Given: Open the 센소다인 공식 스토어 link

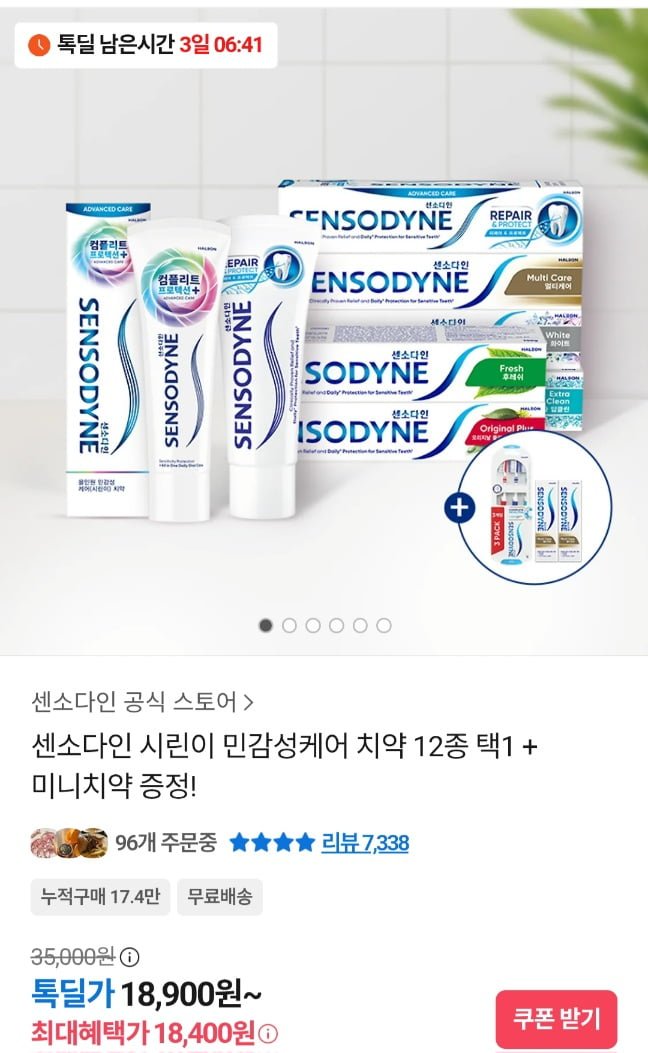Looking at the screenshot, I should (x=142, y=702).
